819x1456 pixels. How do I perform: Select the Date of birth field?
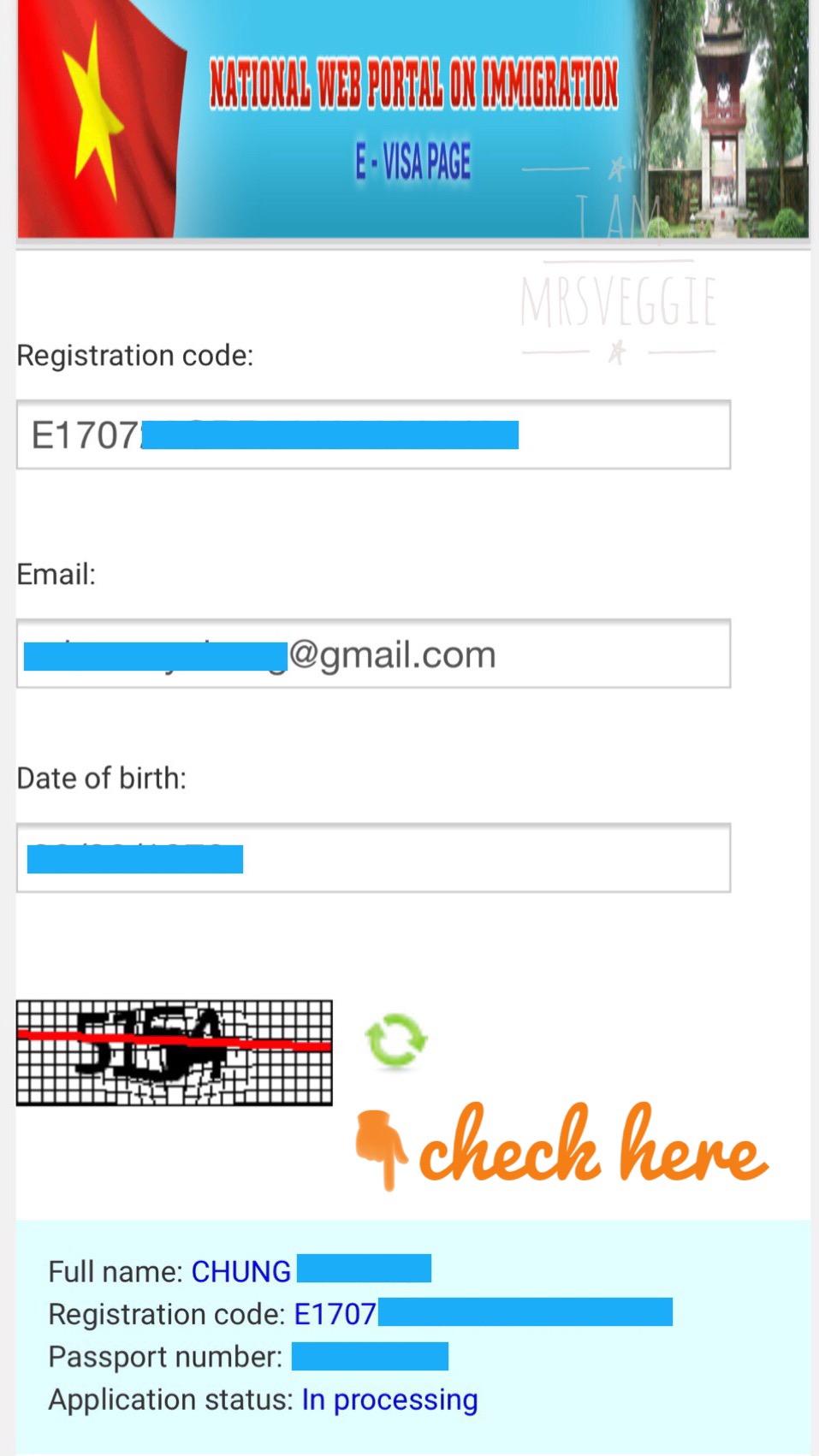373,858
